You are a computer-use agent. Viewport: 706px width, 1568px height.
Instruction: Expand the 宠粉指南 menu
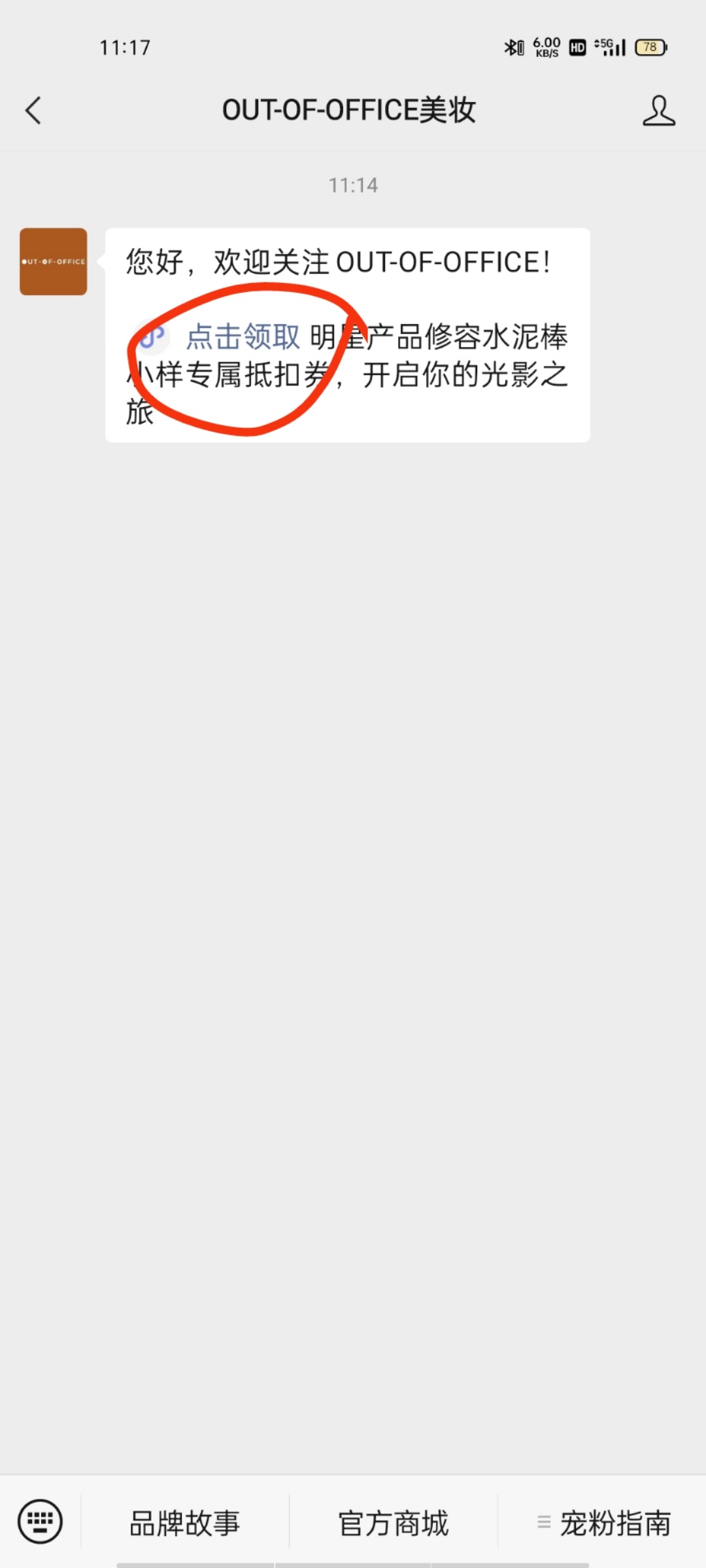(x=603, y=1523)
